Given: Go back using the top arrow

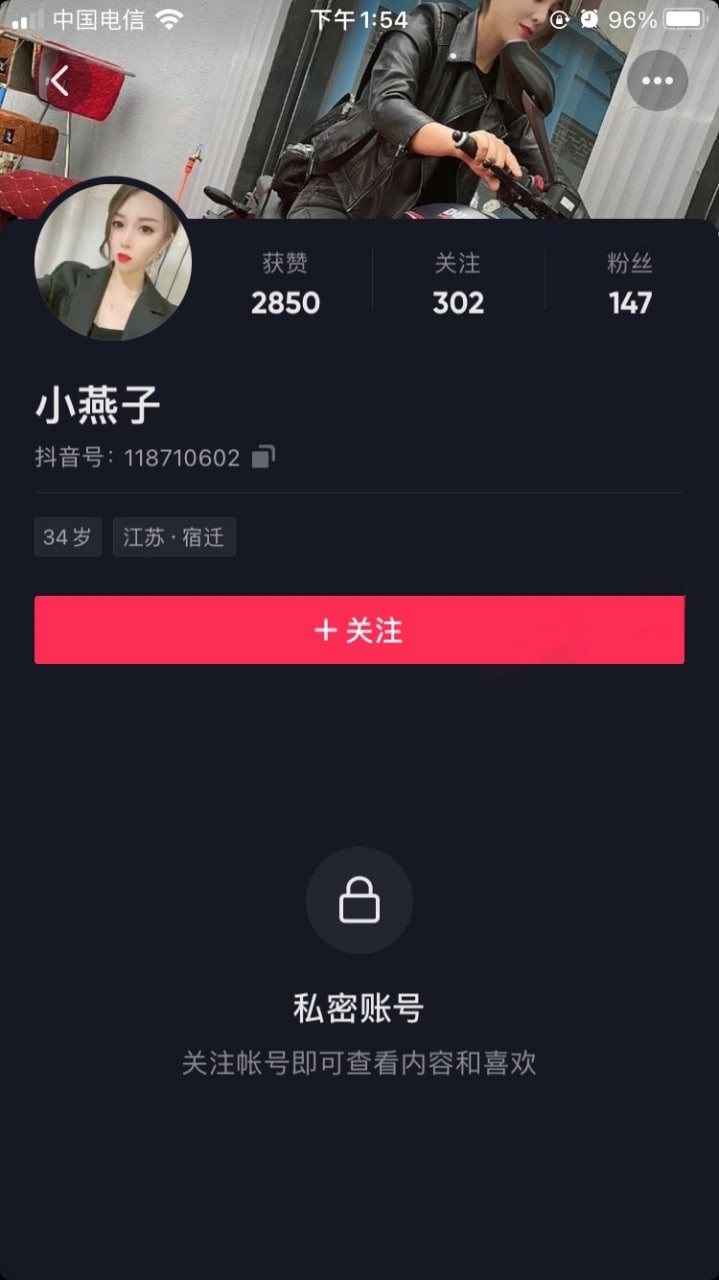Looking at the screenshot, I should 61,81.
